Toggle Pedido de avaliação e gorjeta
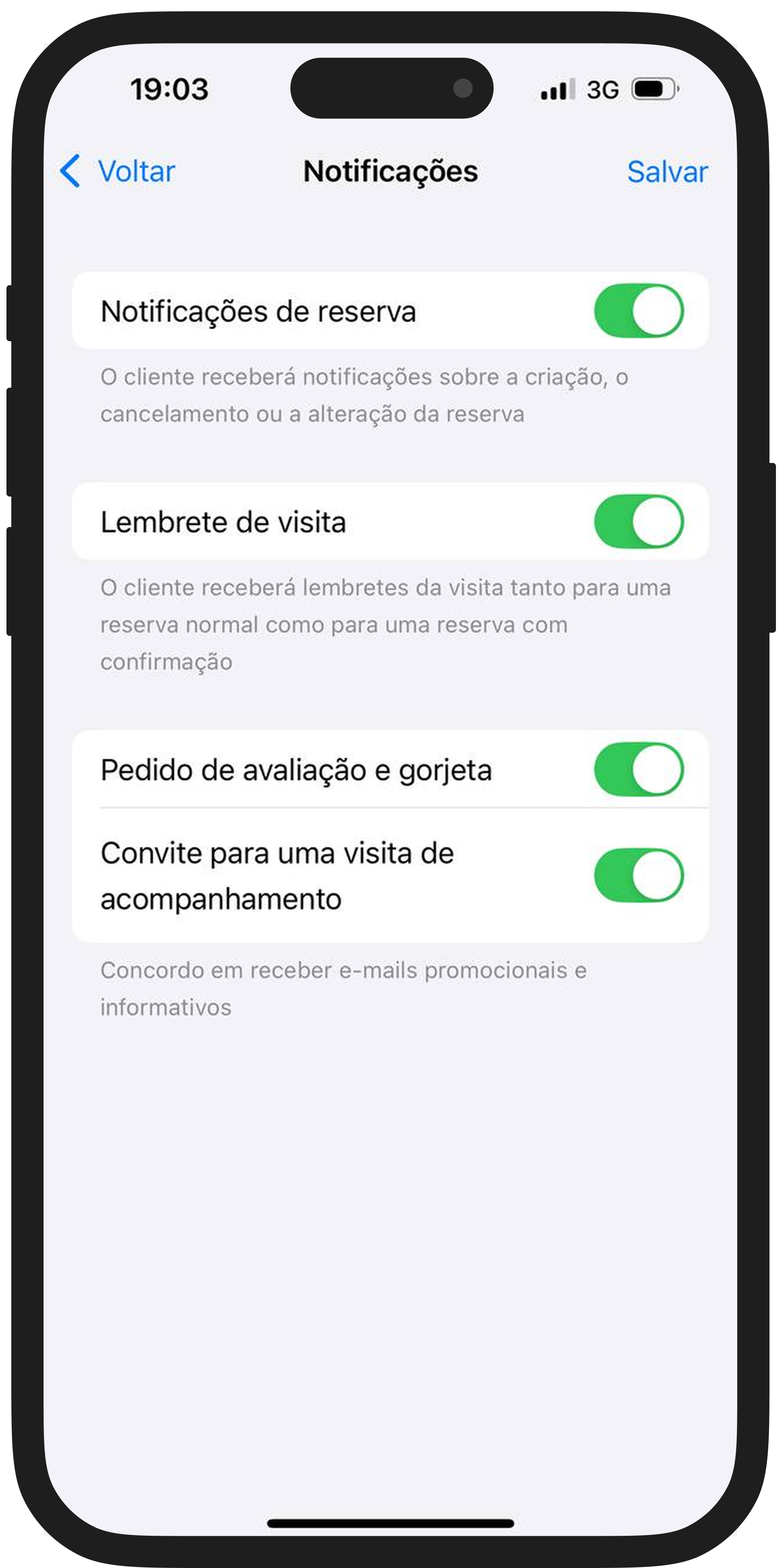 [638, 769]
